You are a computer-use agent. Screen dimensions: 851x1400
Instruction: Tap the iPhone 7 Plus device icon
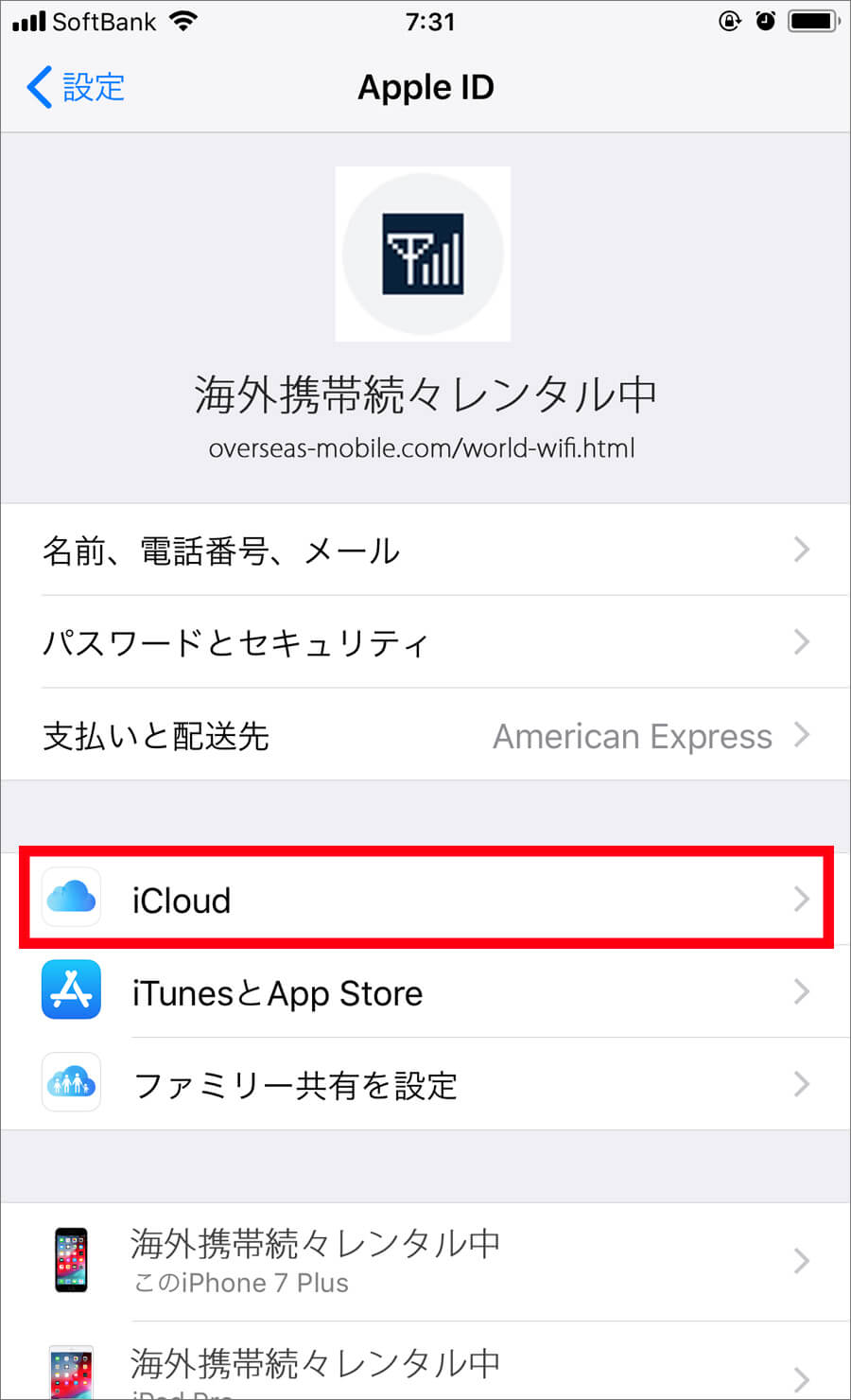(71, 1260)
